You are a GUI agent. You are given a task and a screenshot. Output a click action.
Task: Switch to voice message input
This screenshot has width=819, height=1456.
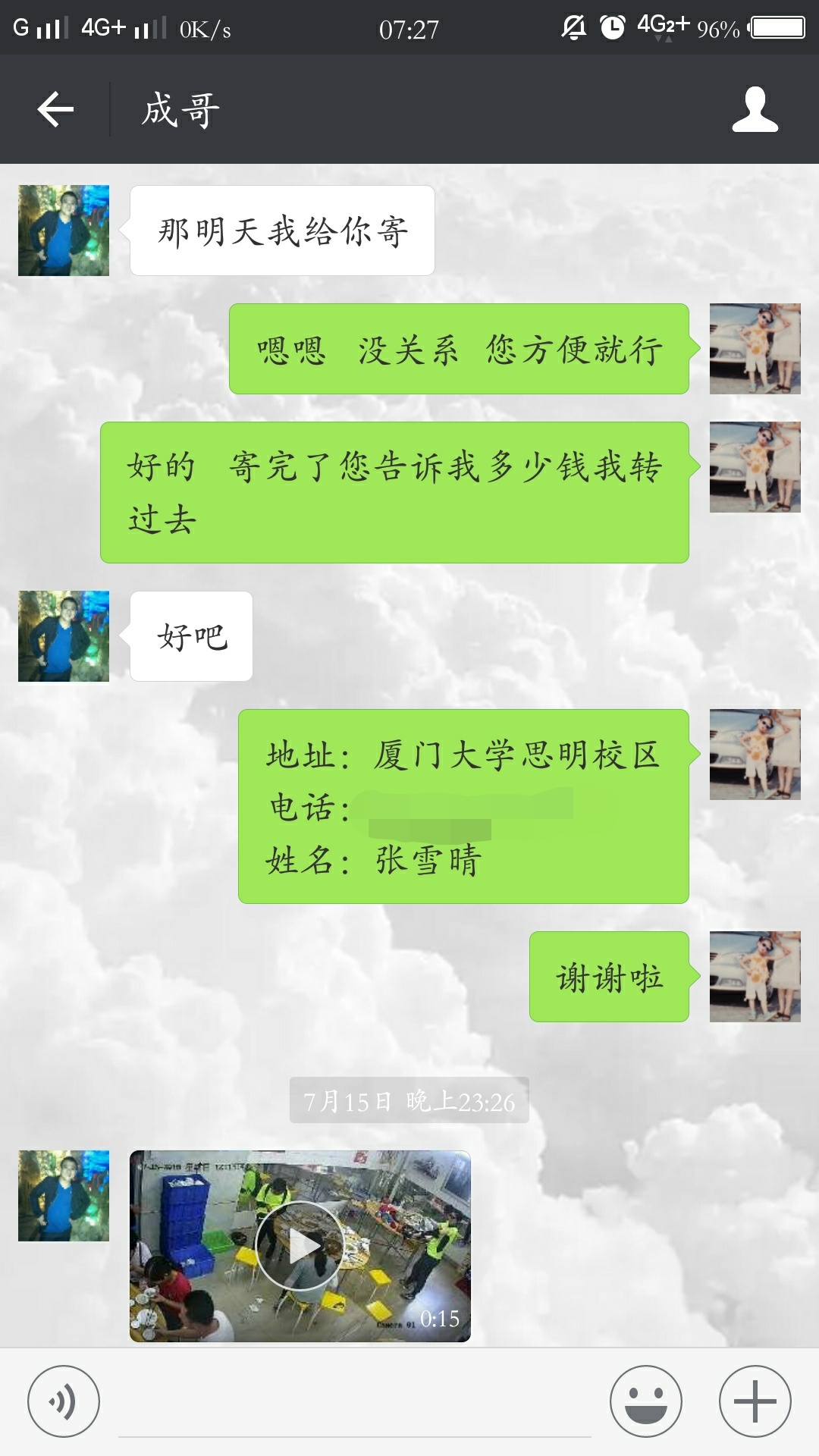click(x=63, y=1401)
